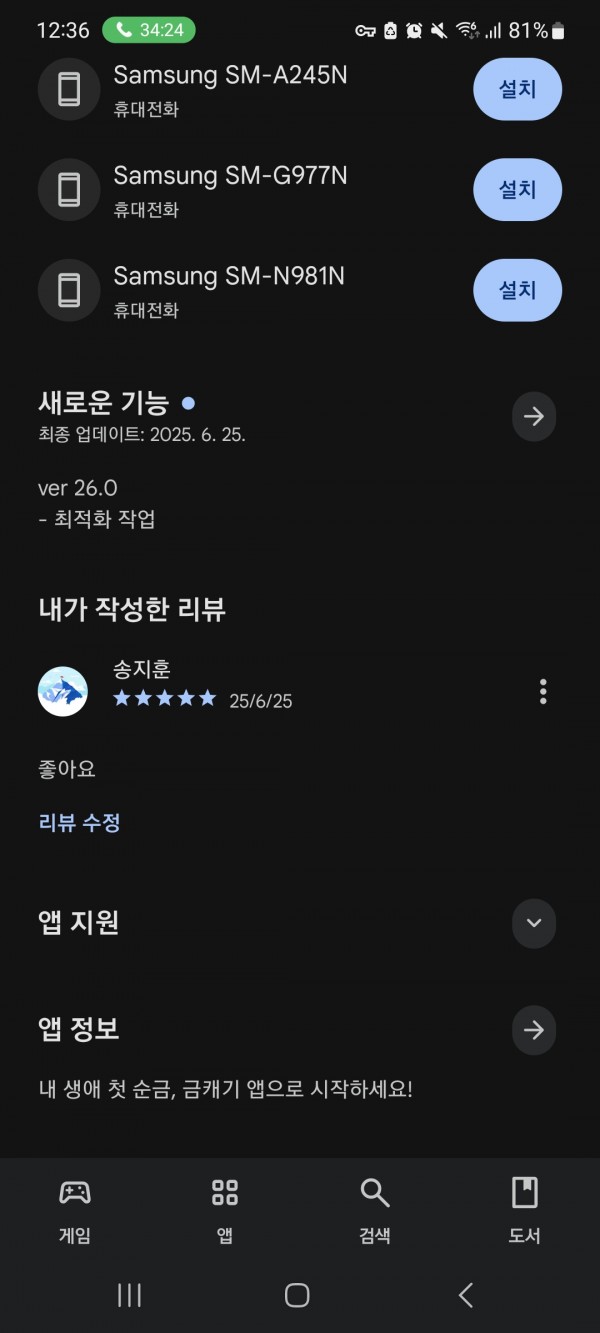This screenshot has height=1333, width=600.
Task: Open the 새로운 기능 arrow
Action: coord(534,416)
